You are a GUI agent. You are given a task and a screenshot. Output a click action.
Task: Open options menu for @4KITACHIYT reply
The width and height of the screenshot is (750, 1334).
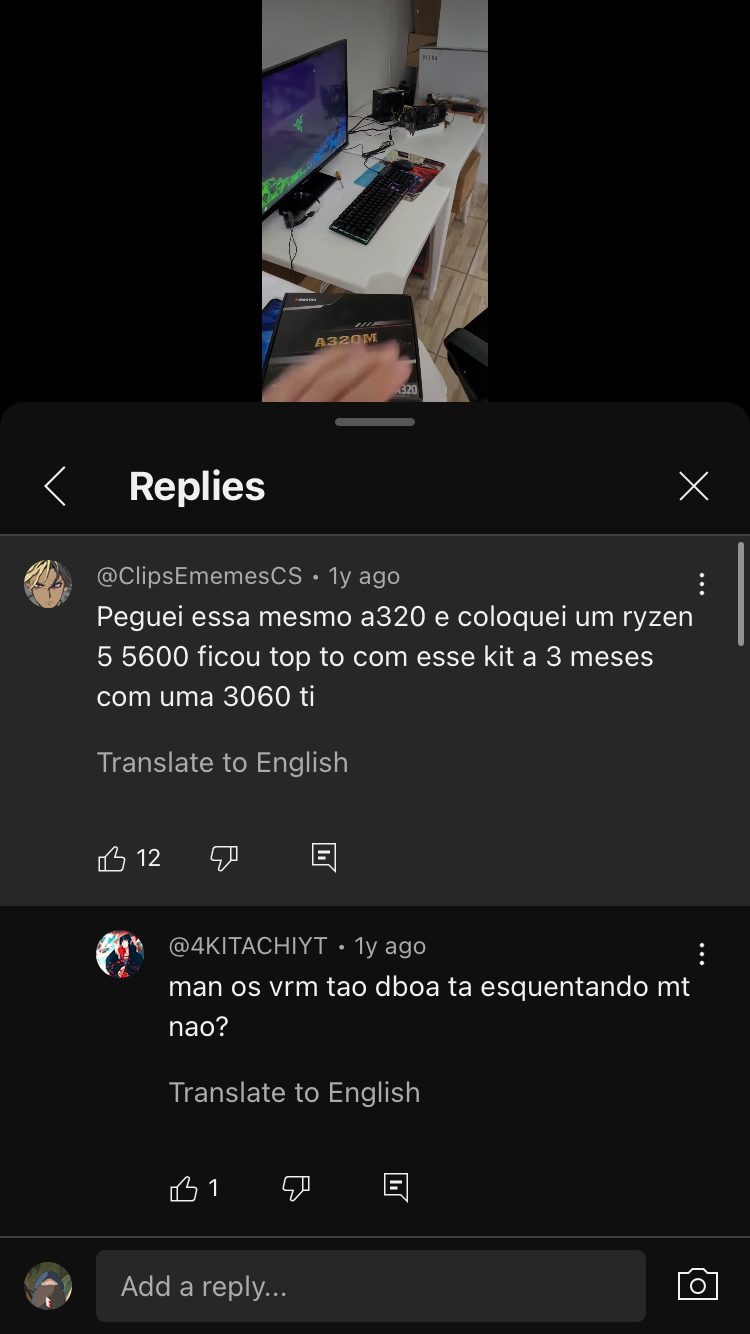coord(702,954)
